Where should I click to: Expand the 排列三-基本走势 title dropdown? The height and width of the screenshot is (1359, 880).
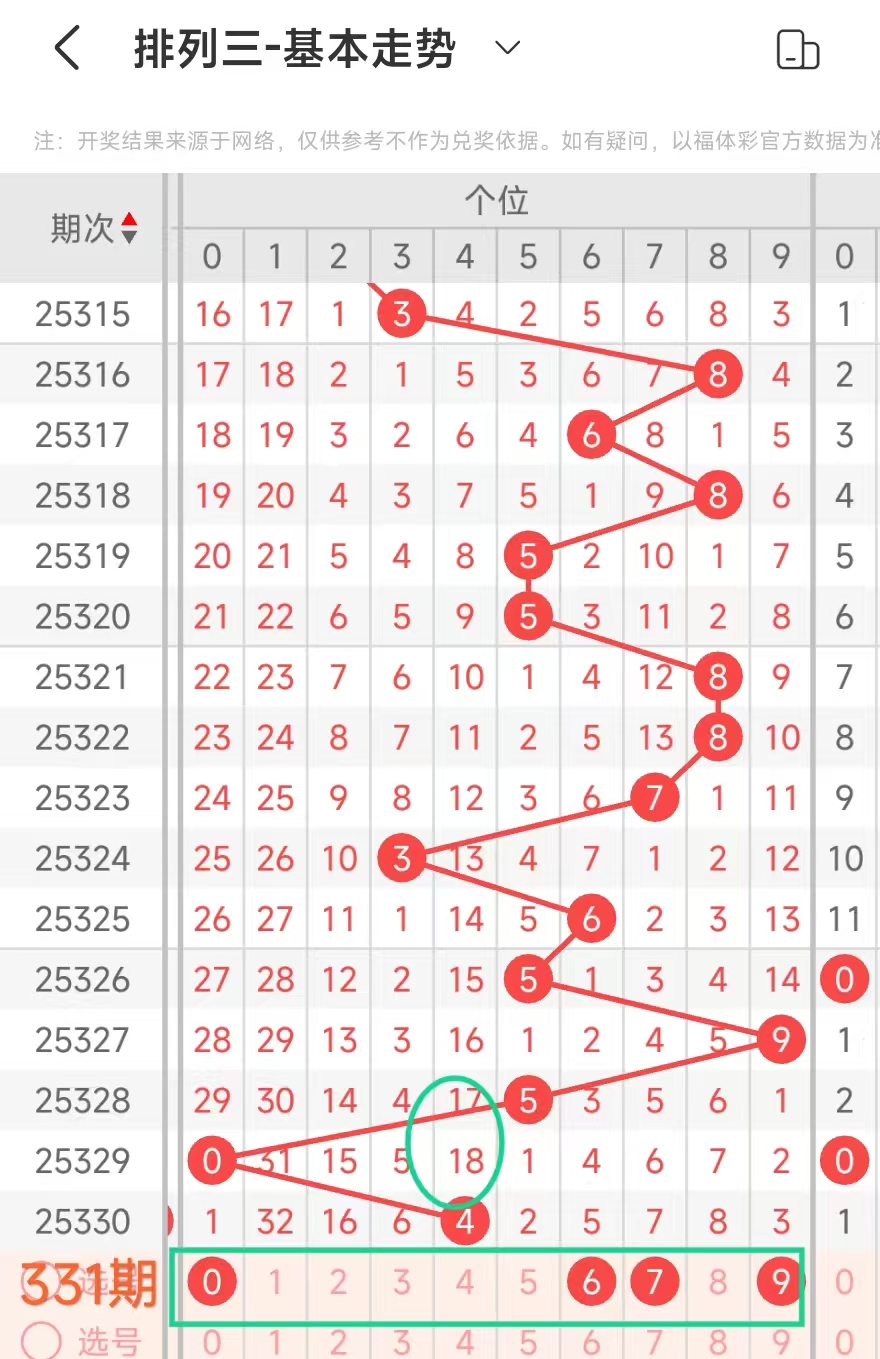[508, 48]
